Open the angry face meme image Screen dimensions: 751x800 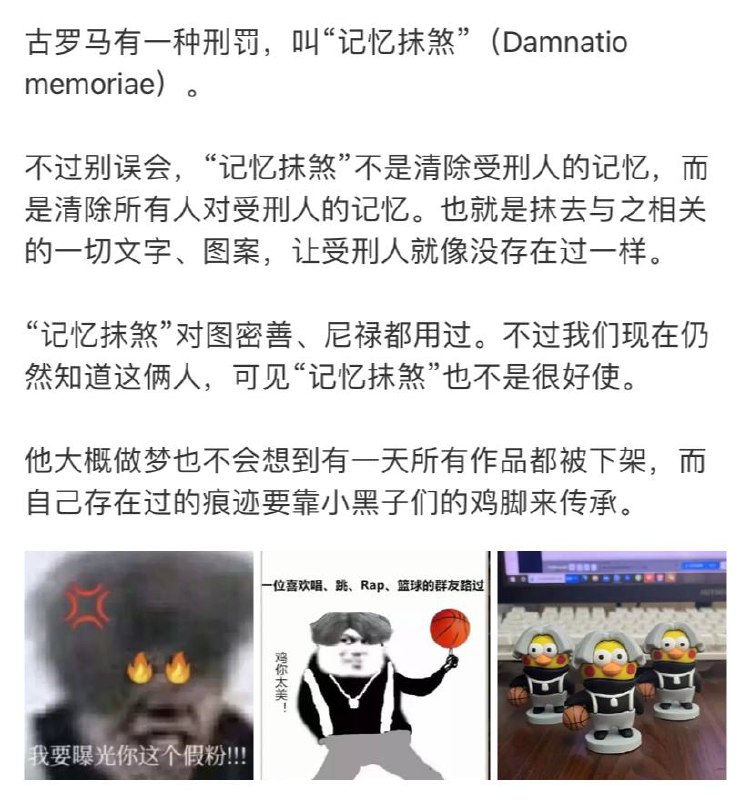pyautogui.click(x=139, y=665)
